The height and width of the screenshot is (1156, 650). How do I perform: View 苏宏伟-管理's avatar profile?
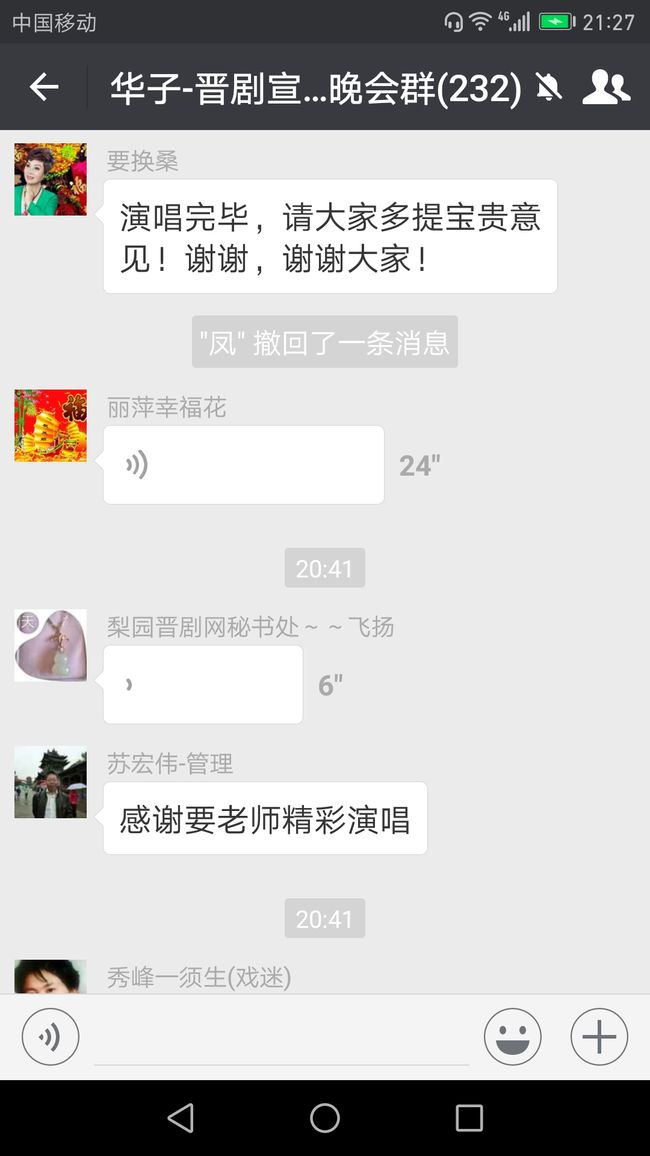pyautogui.click(x=50, y=782)
